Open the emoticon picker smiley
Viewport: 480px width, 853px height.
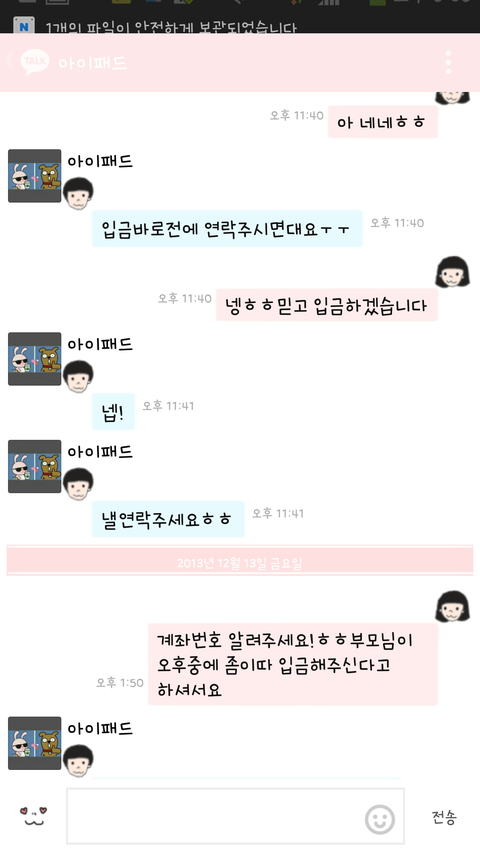tap(379, 819)
